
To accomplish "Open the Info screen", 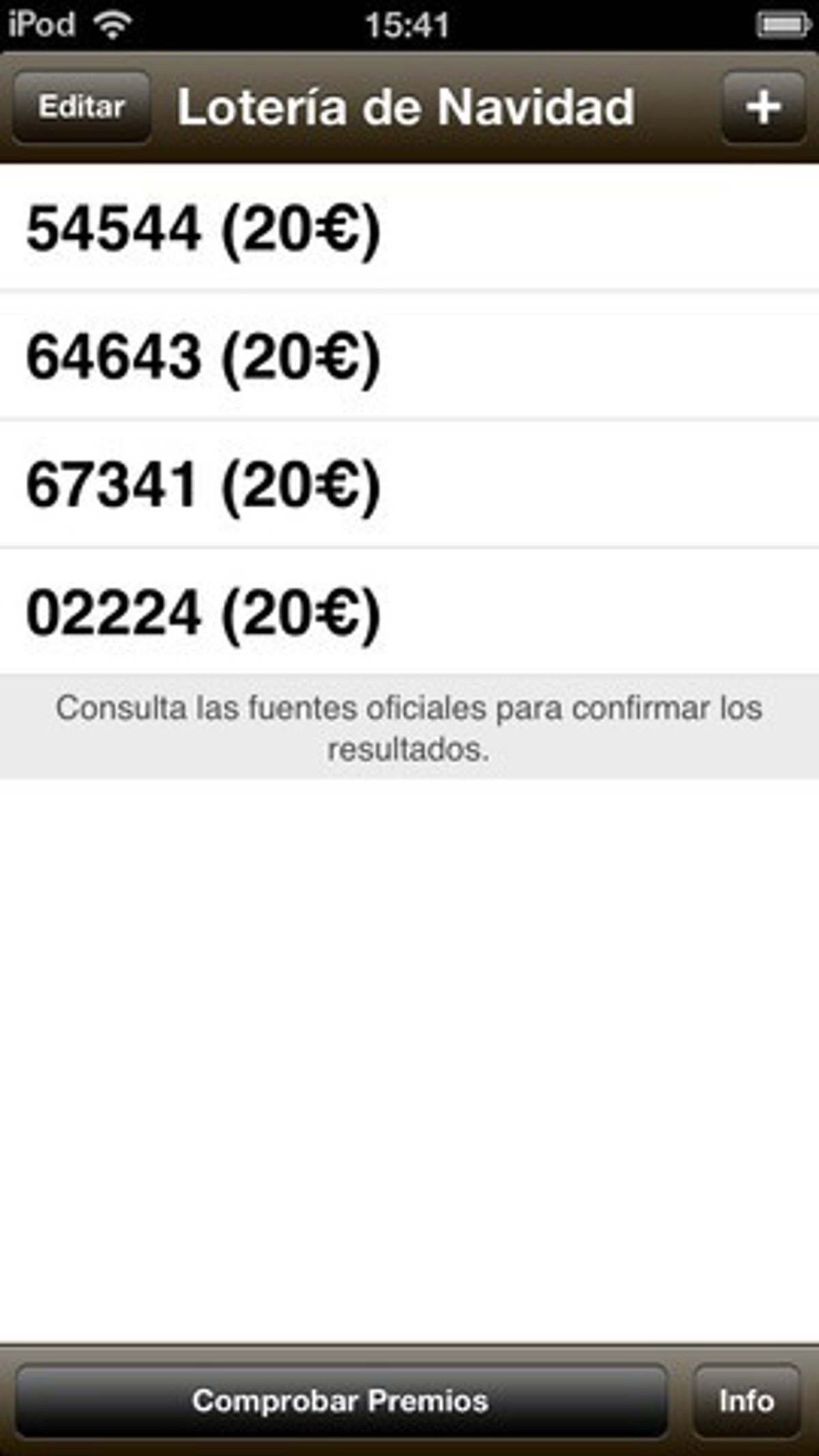I will [x=746, y=1401].
